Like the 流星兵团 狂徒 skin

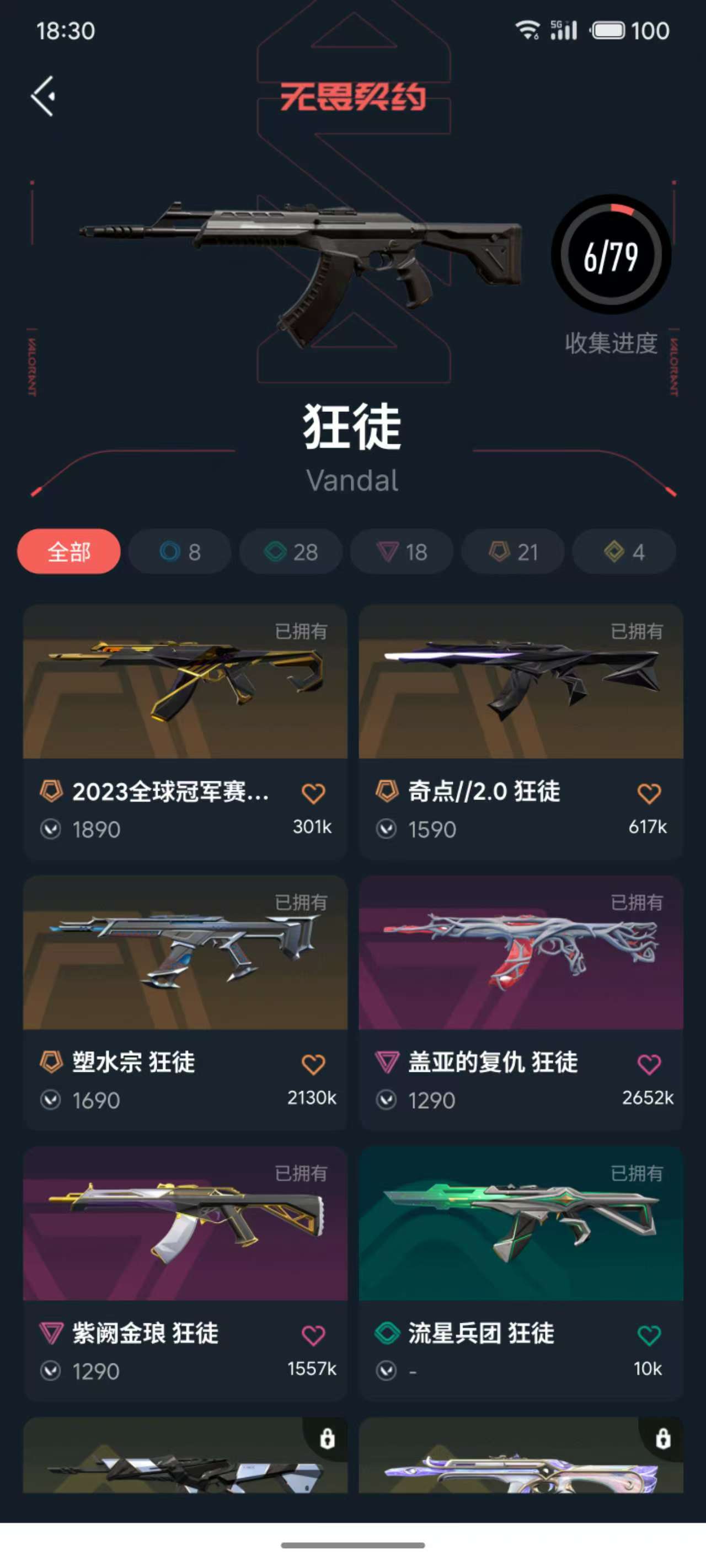pos(649,1335)
